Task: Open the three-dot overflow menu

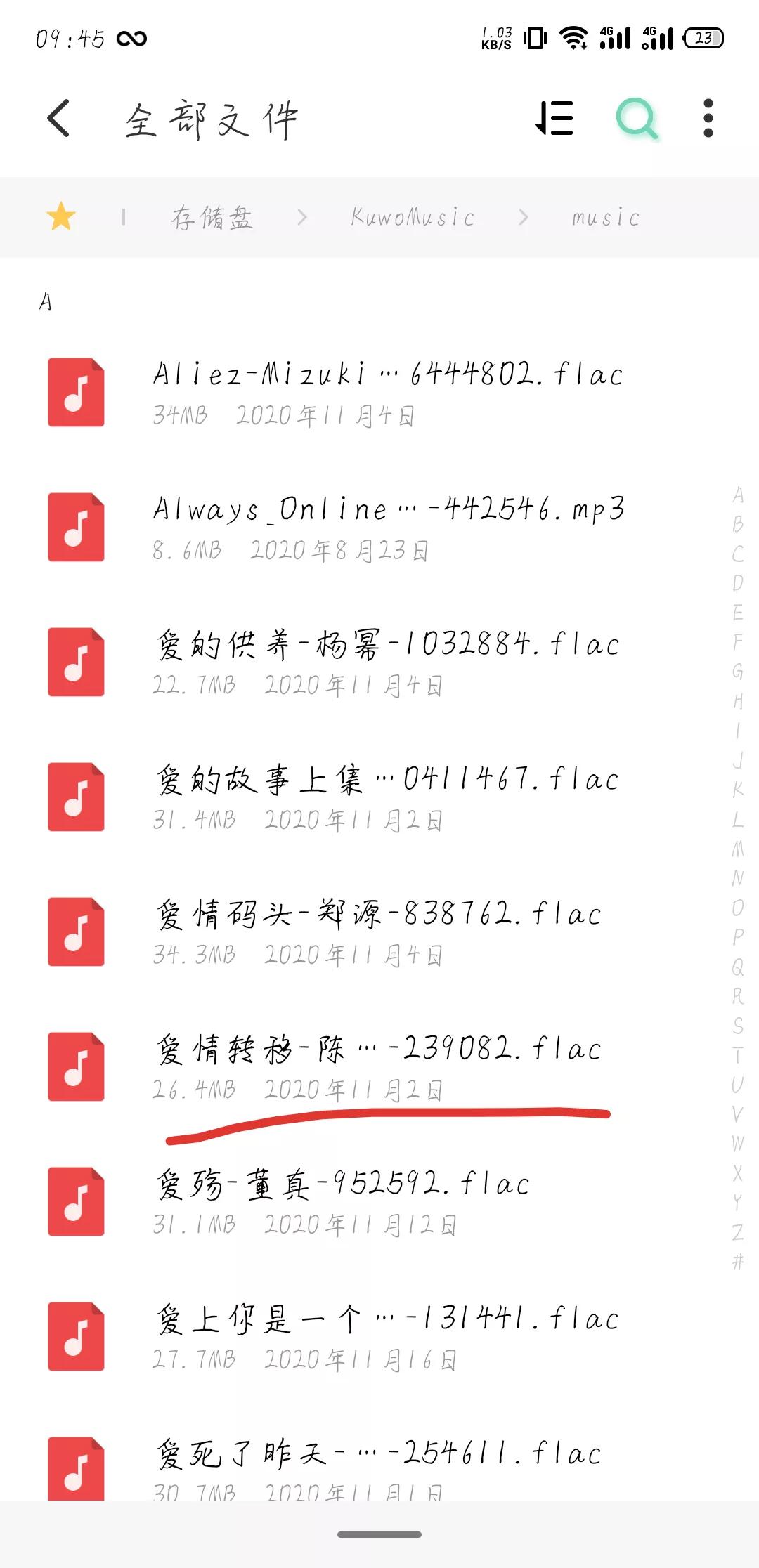Action: click(708, 119)
